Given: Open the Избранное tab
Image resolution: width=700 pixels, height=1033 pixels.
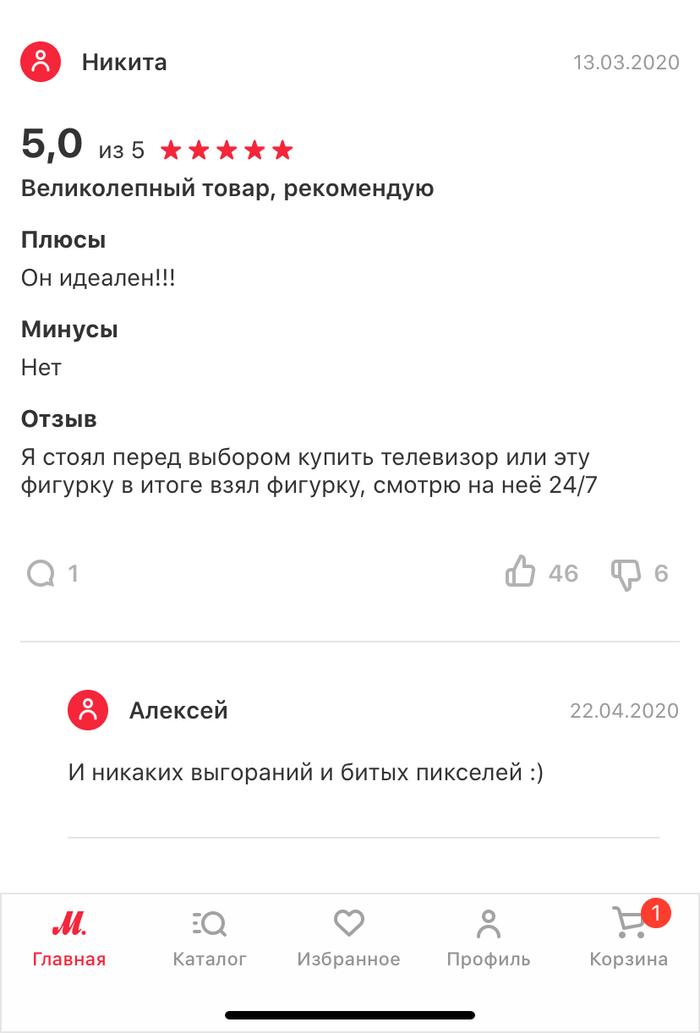Looking at the screenshot, I should (x=348, y=938).
